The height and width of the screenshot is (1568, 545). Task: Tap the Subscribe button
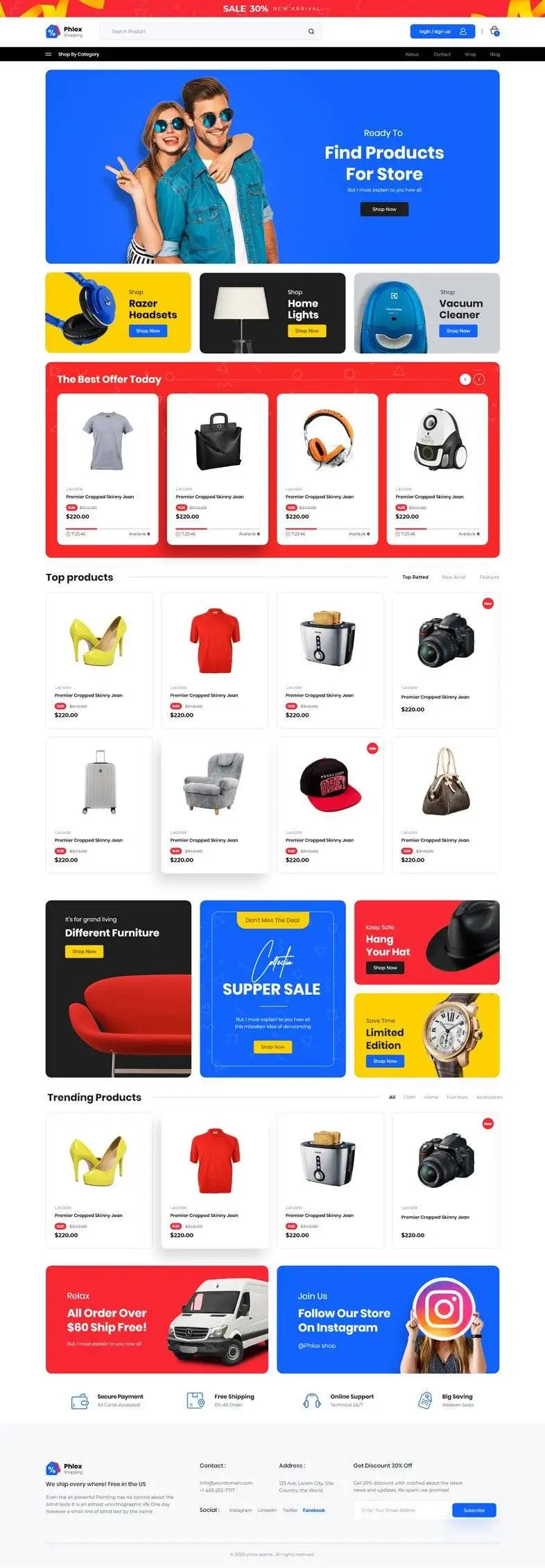(x=474, y=1510)
